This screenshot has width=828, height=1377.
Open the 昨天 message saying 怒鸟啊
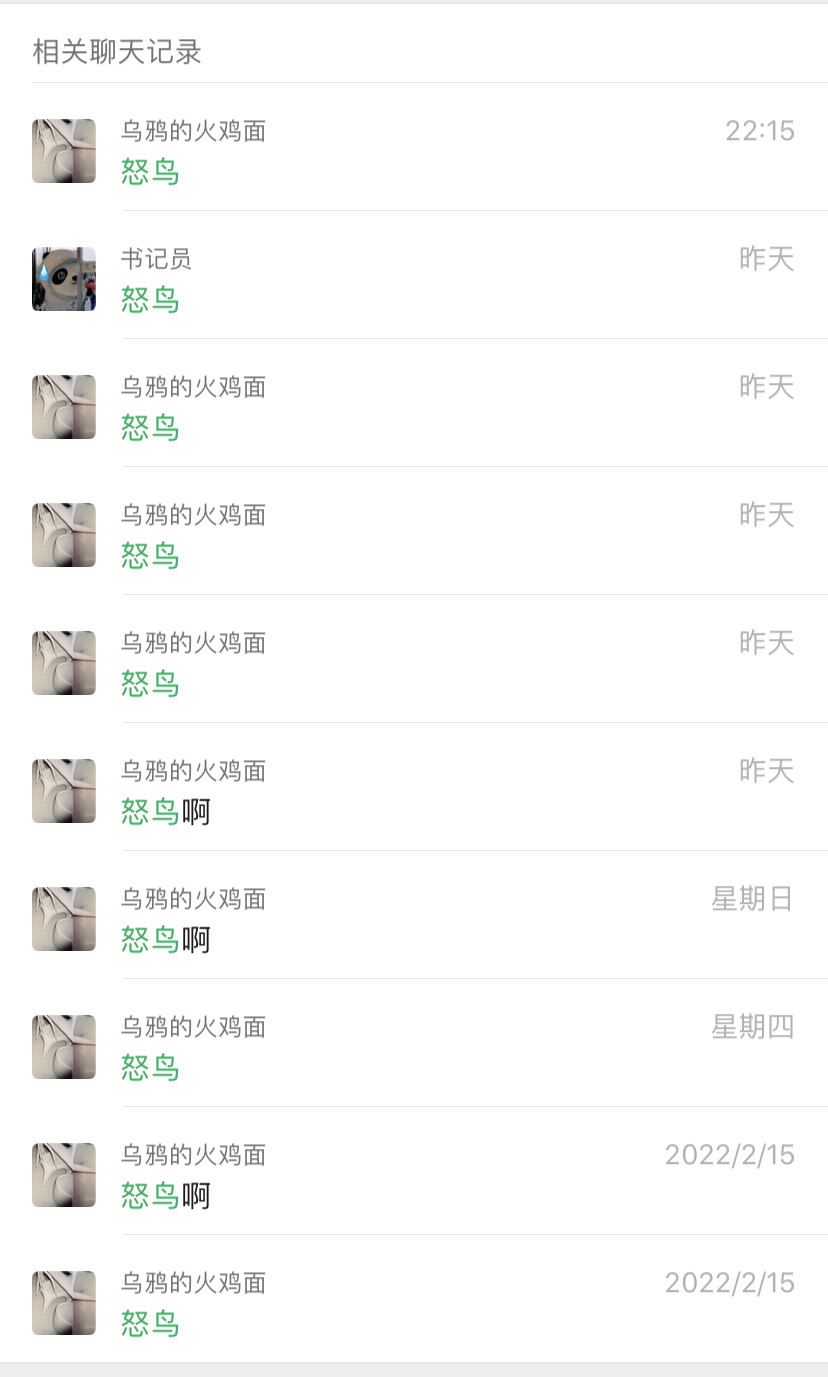(413, 791)
